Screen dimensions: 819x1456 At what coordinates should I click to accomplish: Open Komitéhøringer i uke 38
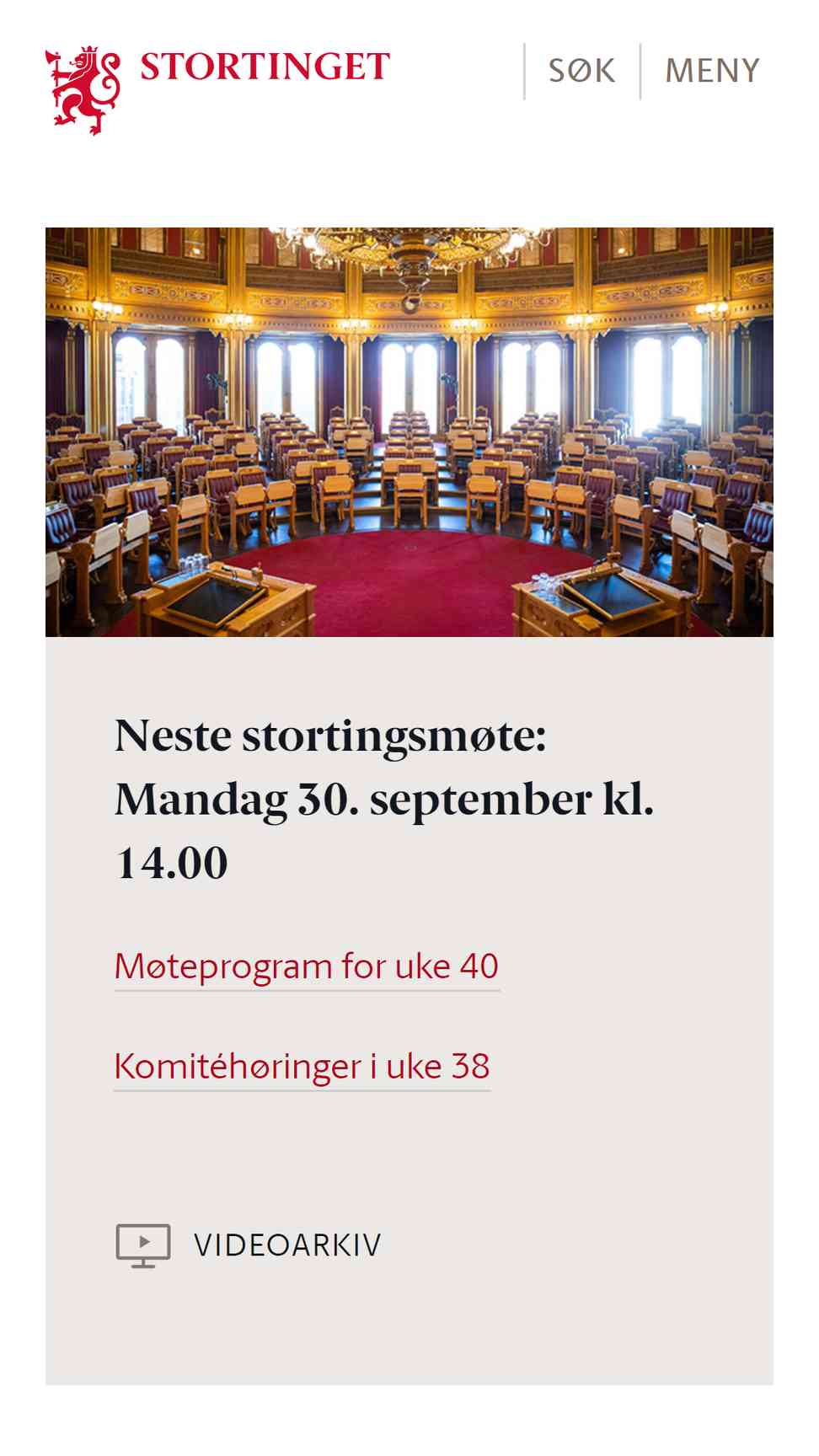click(x=302, y=1067)
